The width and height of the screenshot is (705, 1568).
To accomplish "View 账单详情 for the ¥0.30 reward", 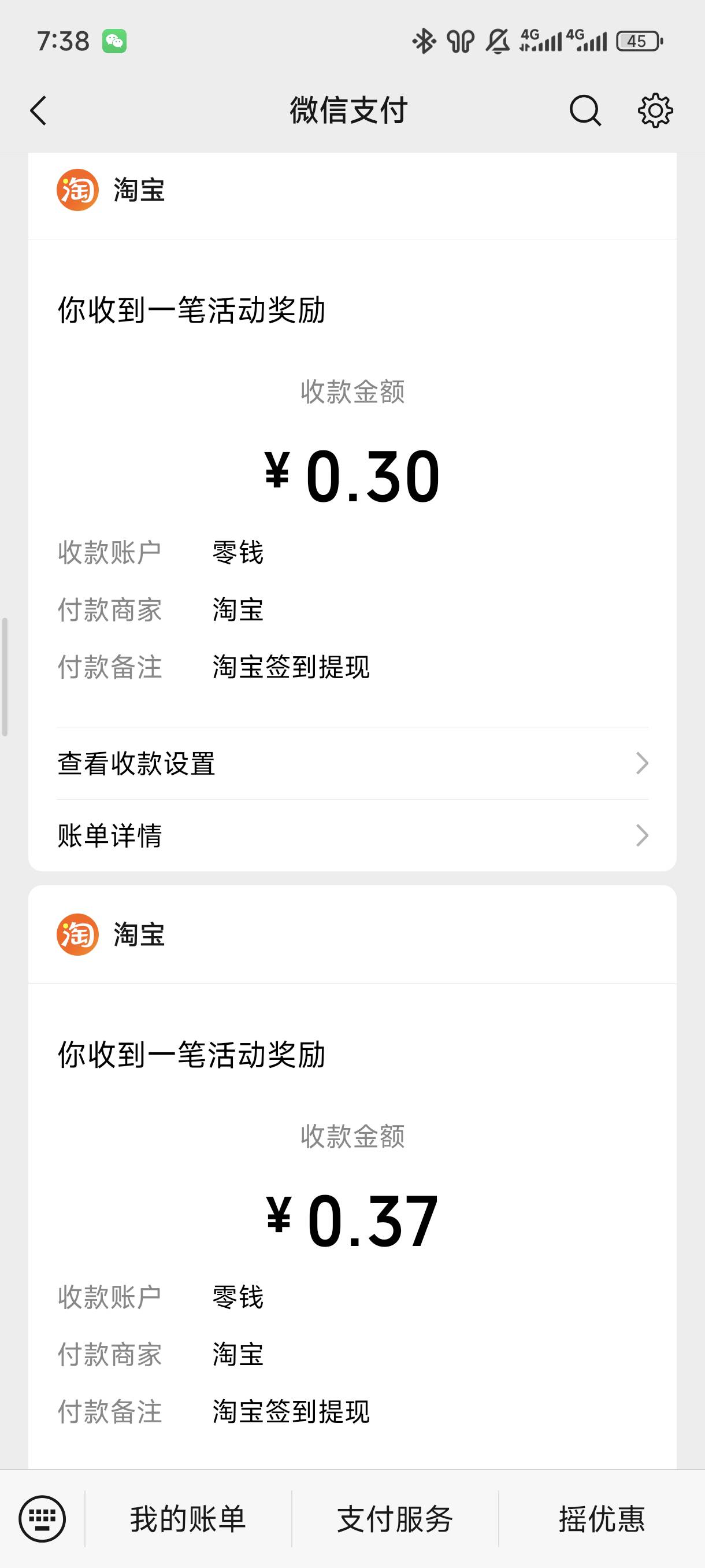I will pos(353,835).
